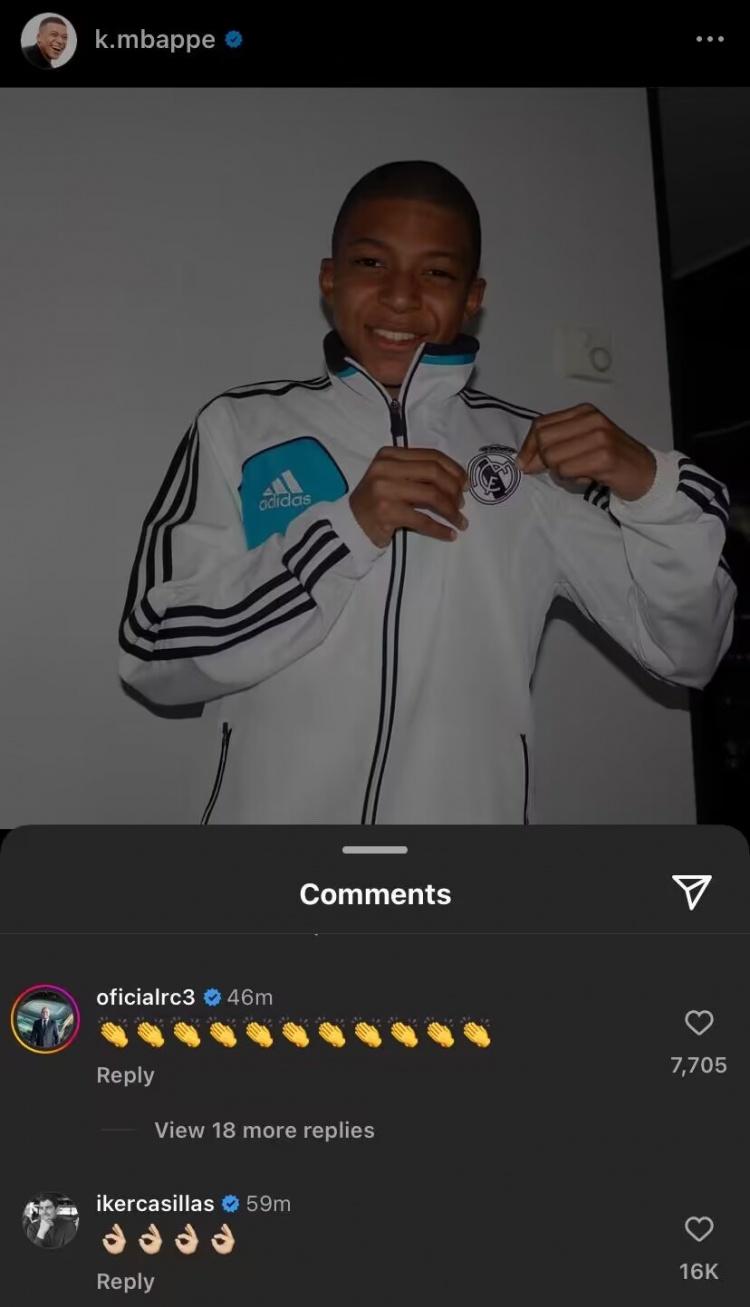This screenshot has height=1307, width=750.
Task: Share post via paper plane icon
Action: tap(691, 891)
